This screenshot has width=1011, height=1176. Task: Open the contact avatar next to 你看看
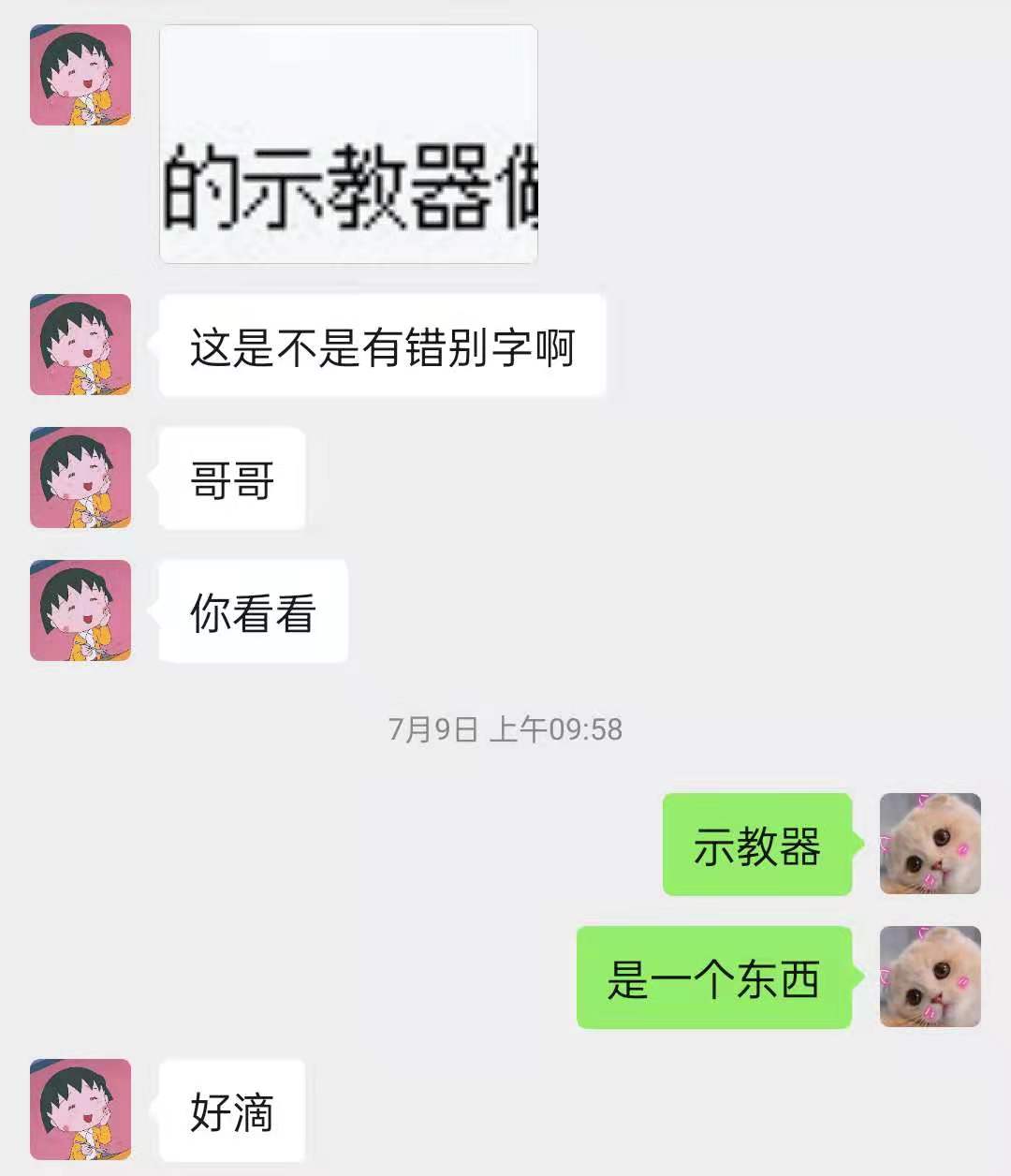[81, 610]
